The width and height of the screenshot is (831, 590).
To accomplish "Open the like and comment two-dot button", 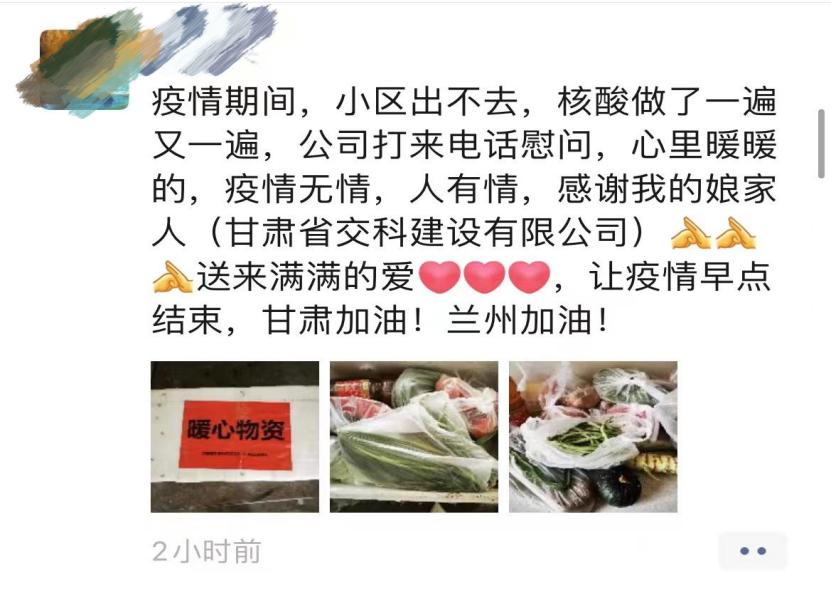I will 752,551.
